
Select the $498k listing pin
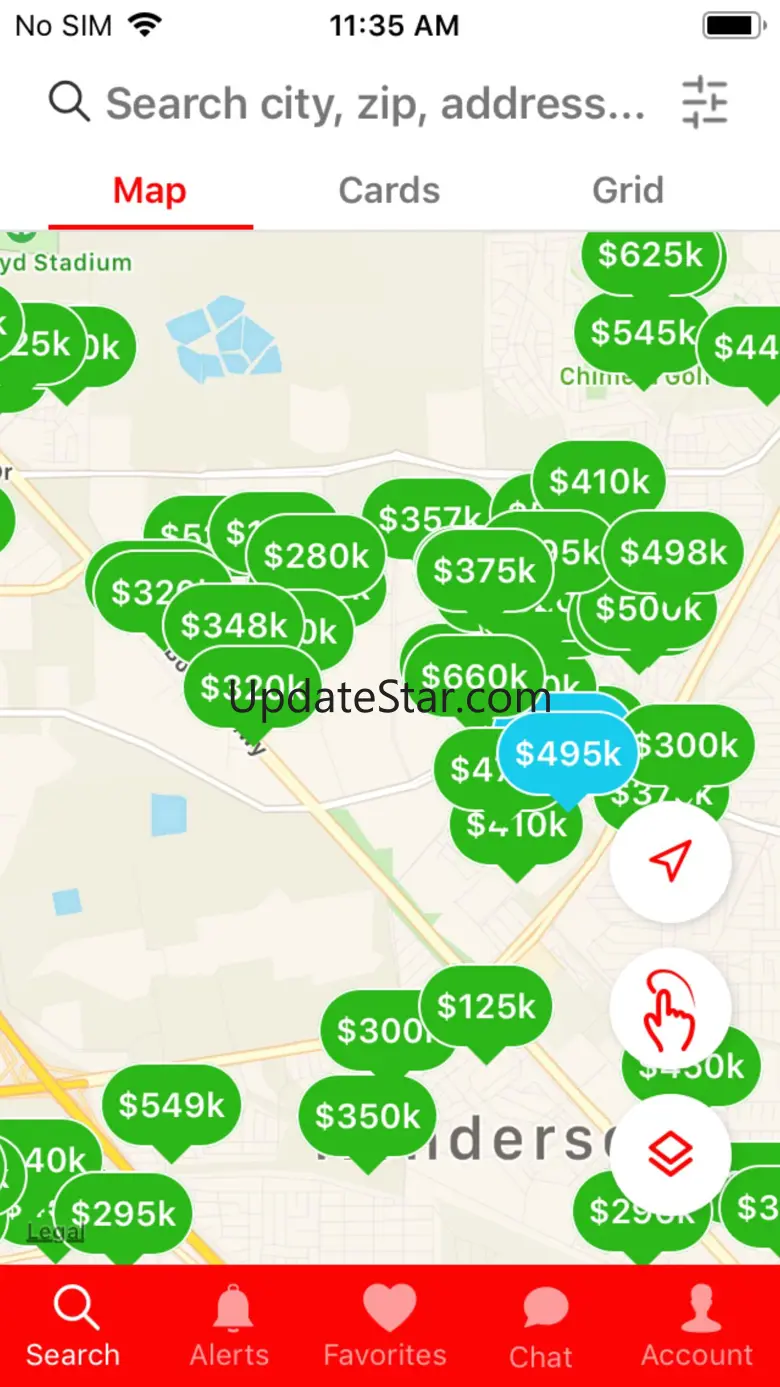pyautogui.click(x=674, y=552)
